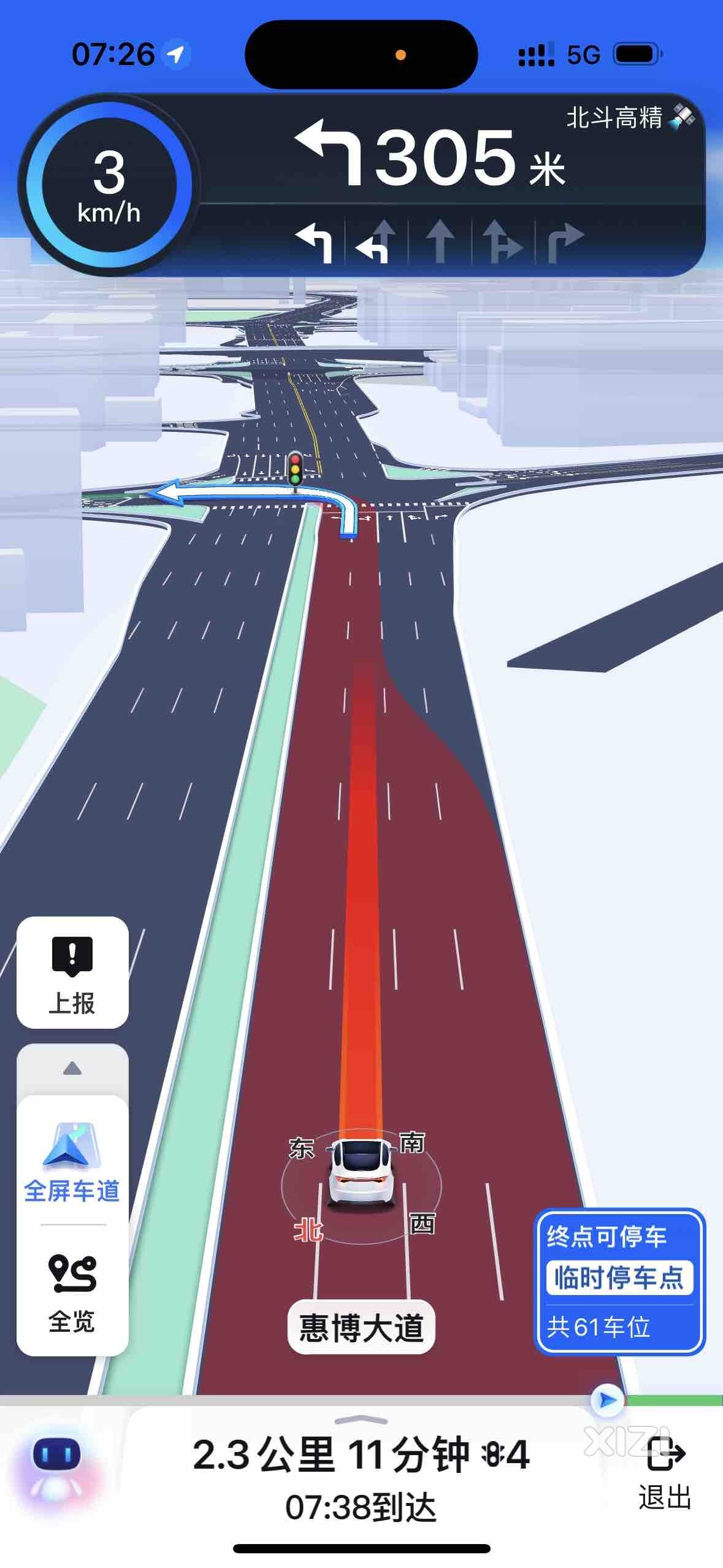The height and width of the screenshot is (1568, 723).
Task: Toggle the 全屏车道 lane view
Action: (x=72, y=1162)
